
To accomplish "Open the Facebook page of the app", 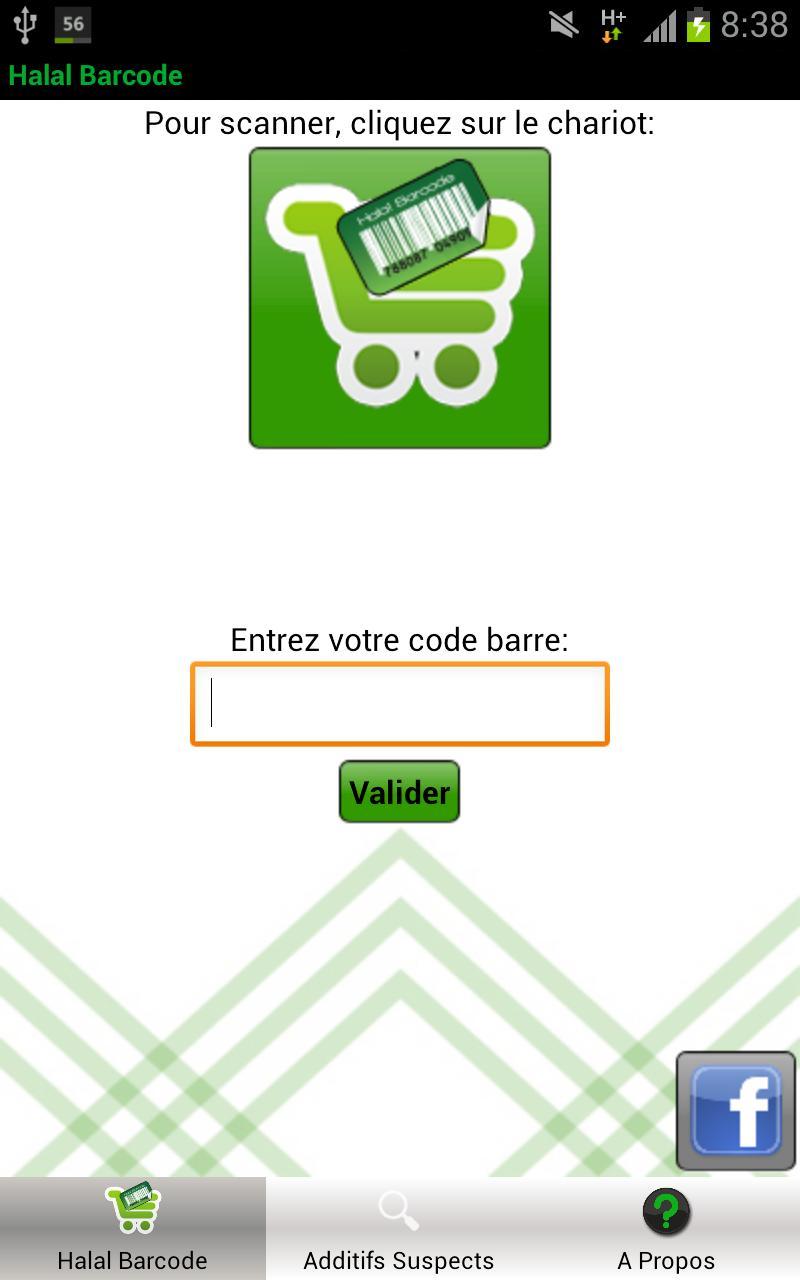I will pos(736,1110).
